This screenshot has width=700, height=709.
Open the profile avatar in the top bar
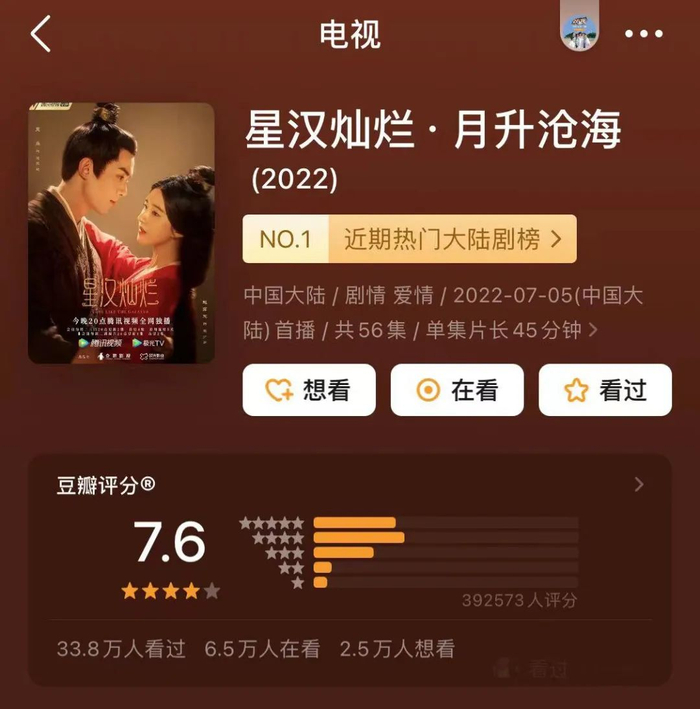click(579, 33)
